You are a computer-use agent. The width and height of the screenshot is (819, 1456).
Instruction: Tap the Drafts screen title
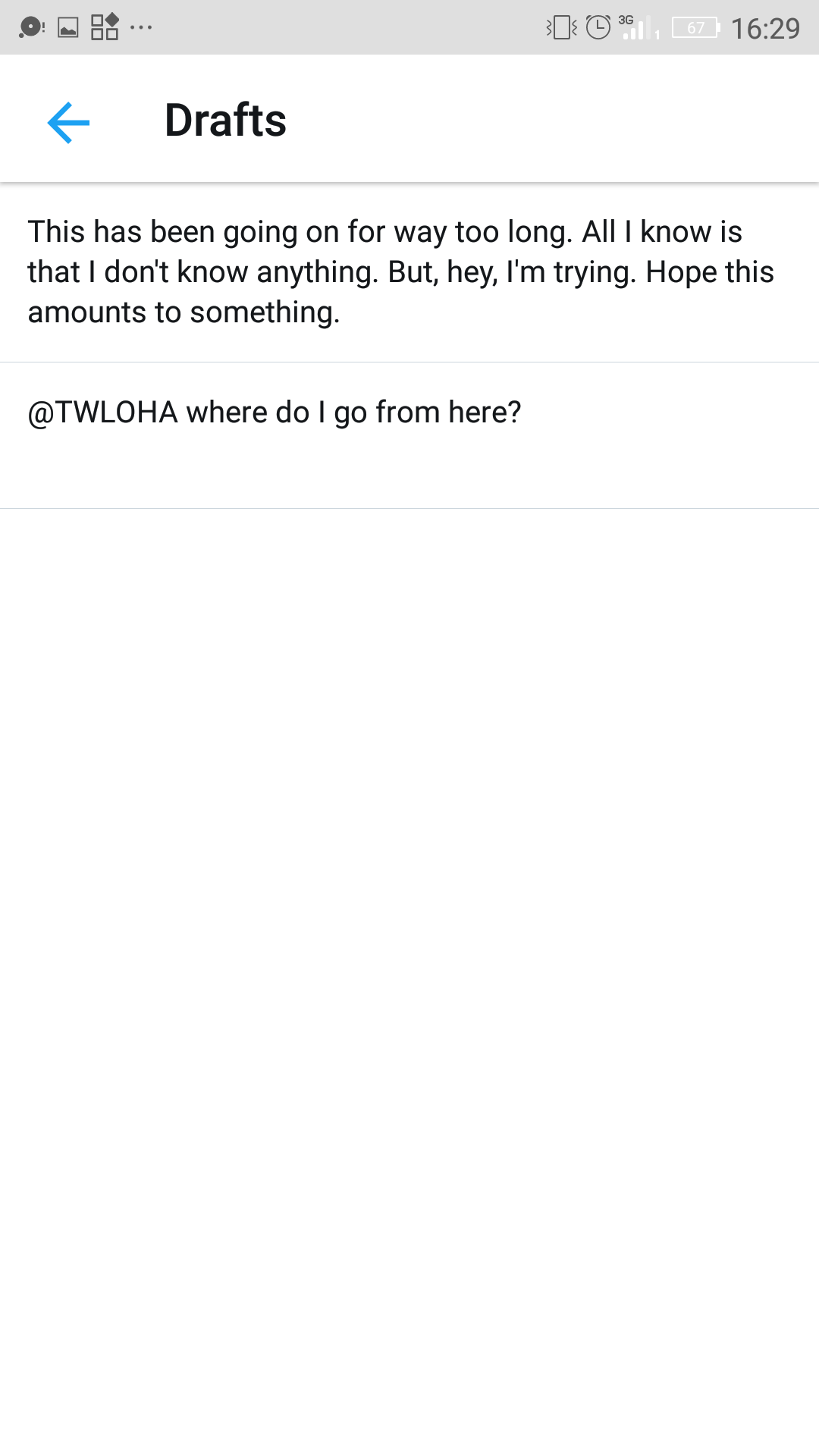[225, 120]
